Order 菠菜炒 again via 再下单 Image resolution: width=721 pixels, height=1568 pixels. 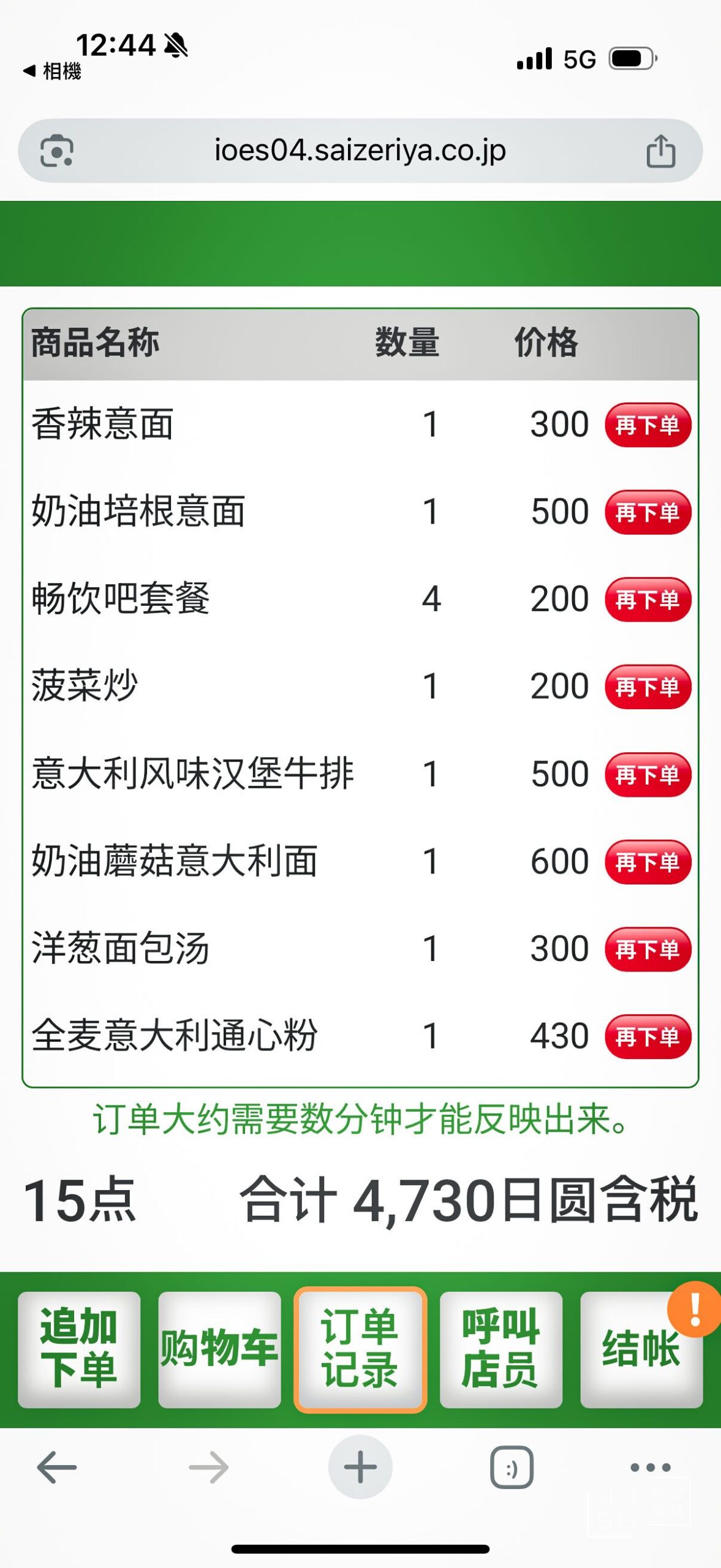pyautogui.click(x=647, y=687)
